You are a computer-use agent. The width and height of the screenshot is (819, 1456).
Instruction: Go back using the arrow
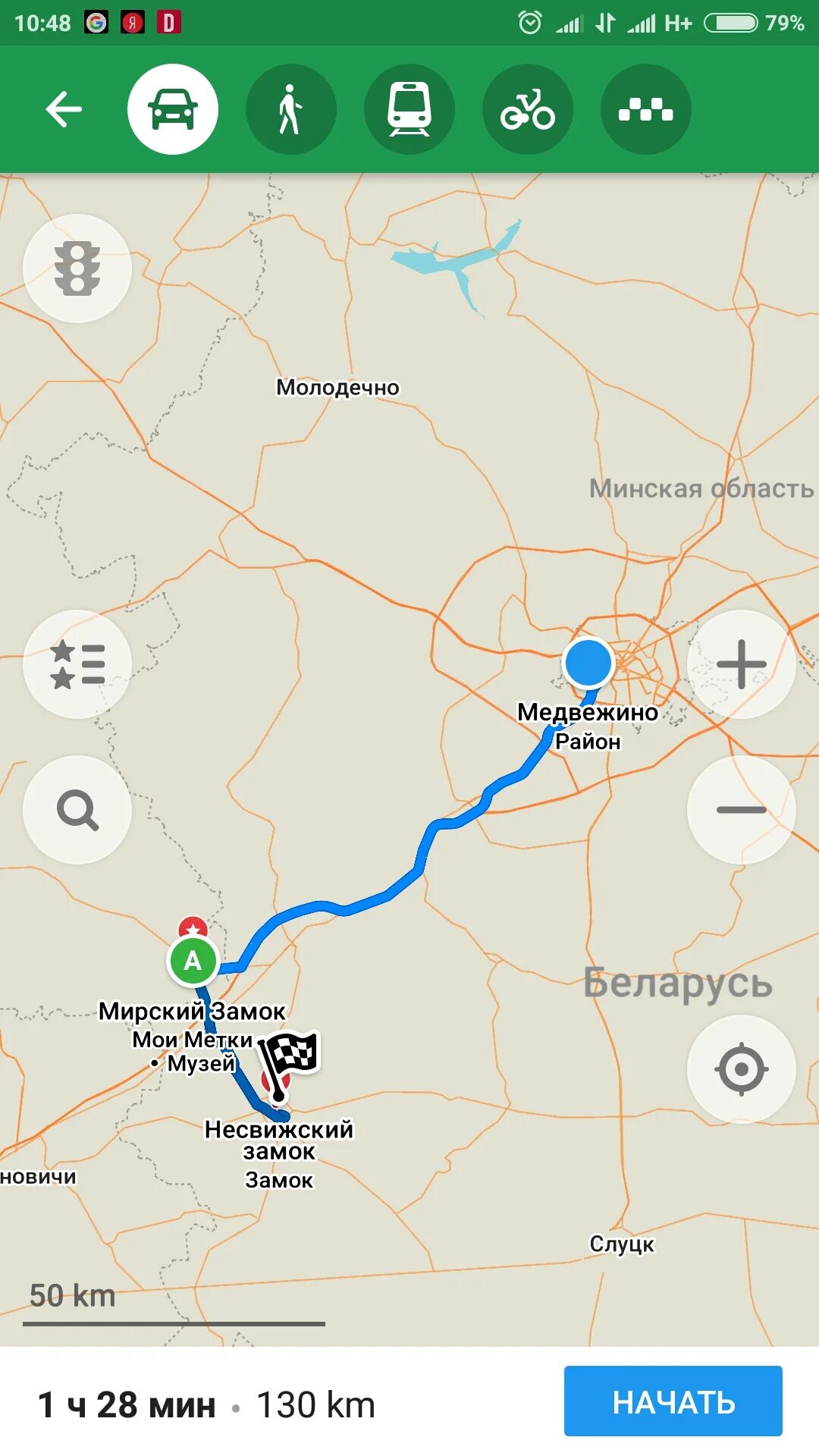click(x=64, y=109)
